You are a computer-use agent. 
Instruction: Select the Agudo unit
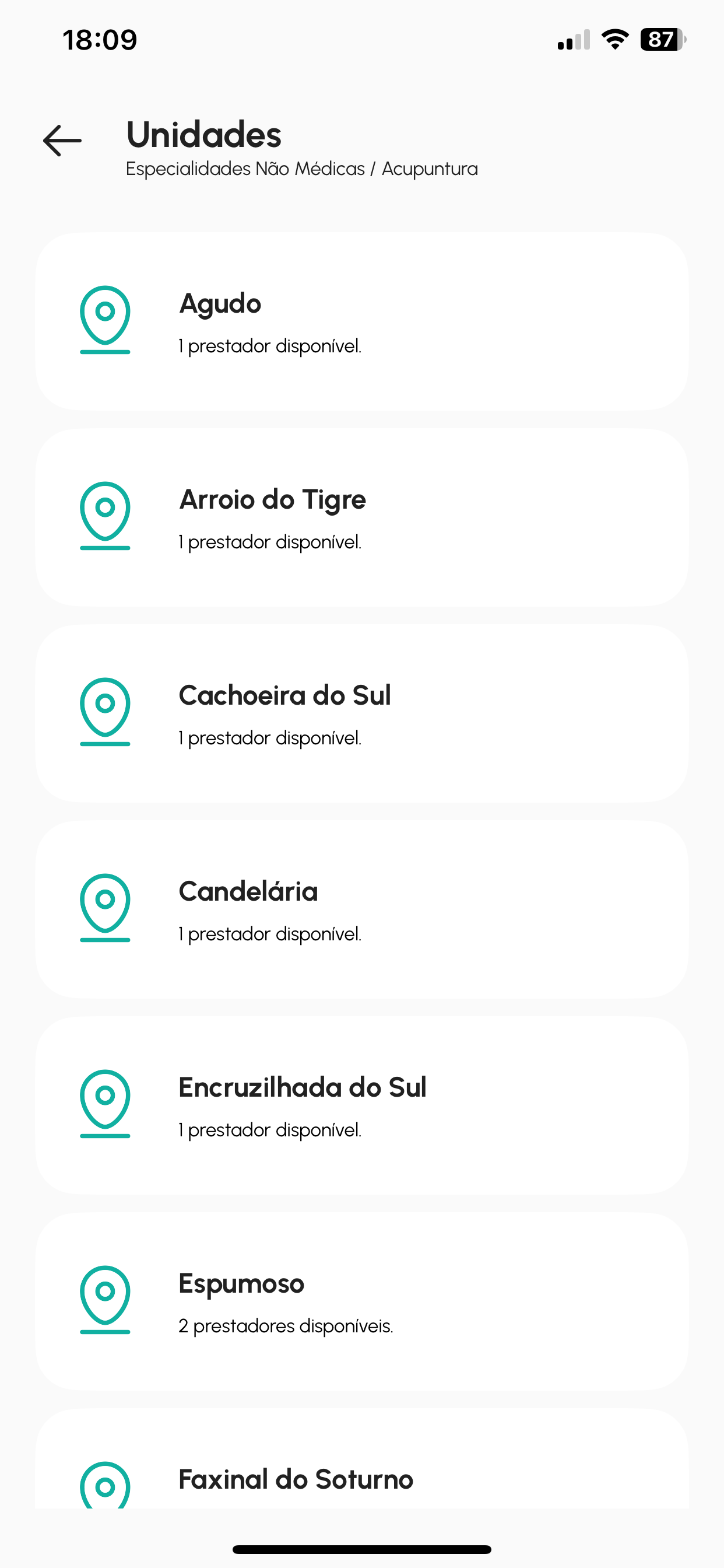click(361, 321)
